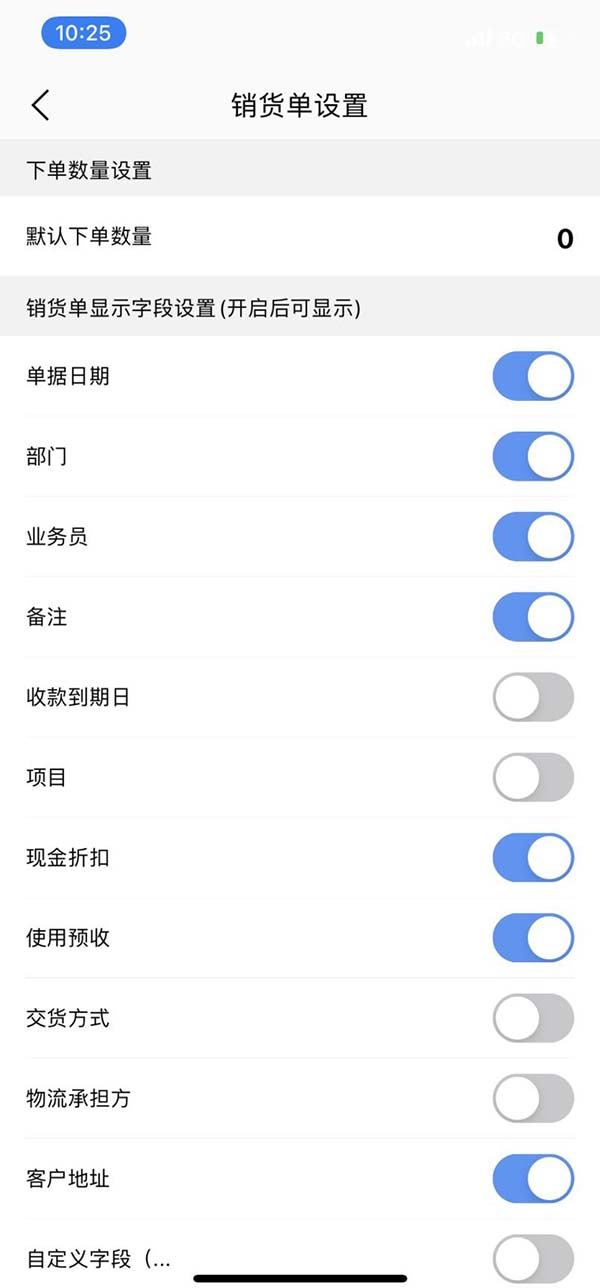Viewport: 600px width, 1288px height.
Task: Turn off the 单据日期 switch
Action: click(533, 376)
